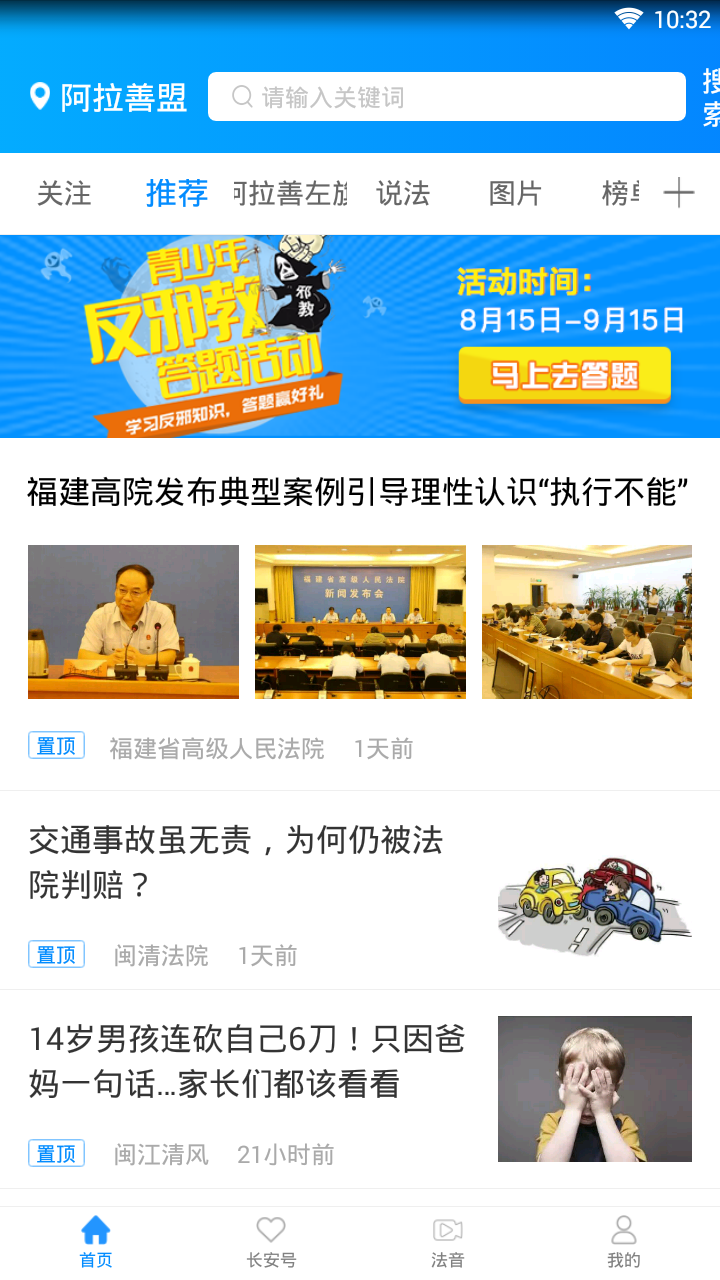720x1280 pixels.
Task: Switch to the 图片 tab
Action: [515, 193]
